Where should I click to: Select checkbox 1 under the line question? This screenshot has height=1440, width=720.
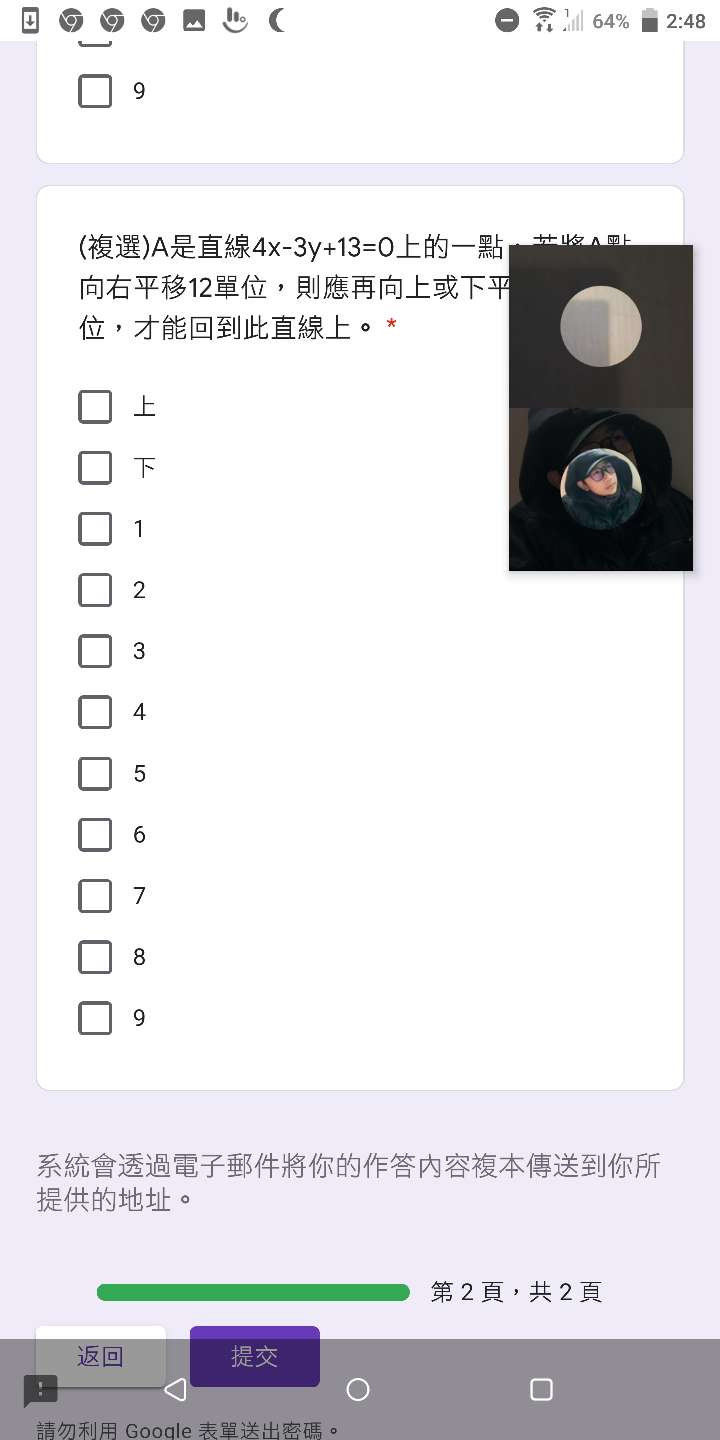coord(95,529)
